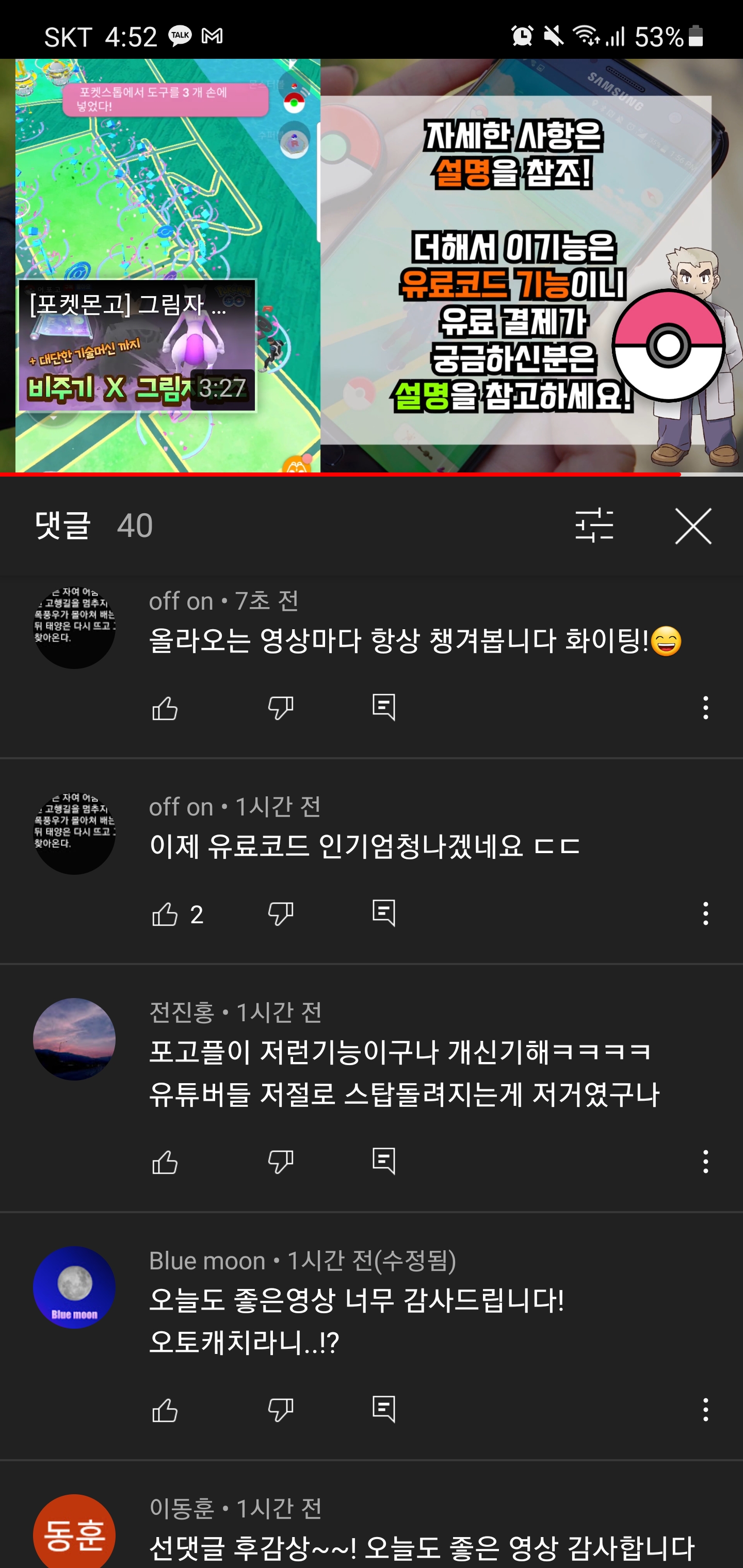
Task: Open 전진홍's profile avatar
Action: pos(74,1040)
